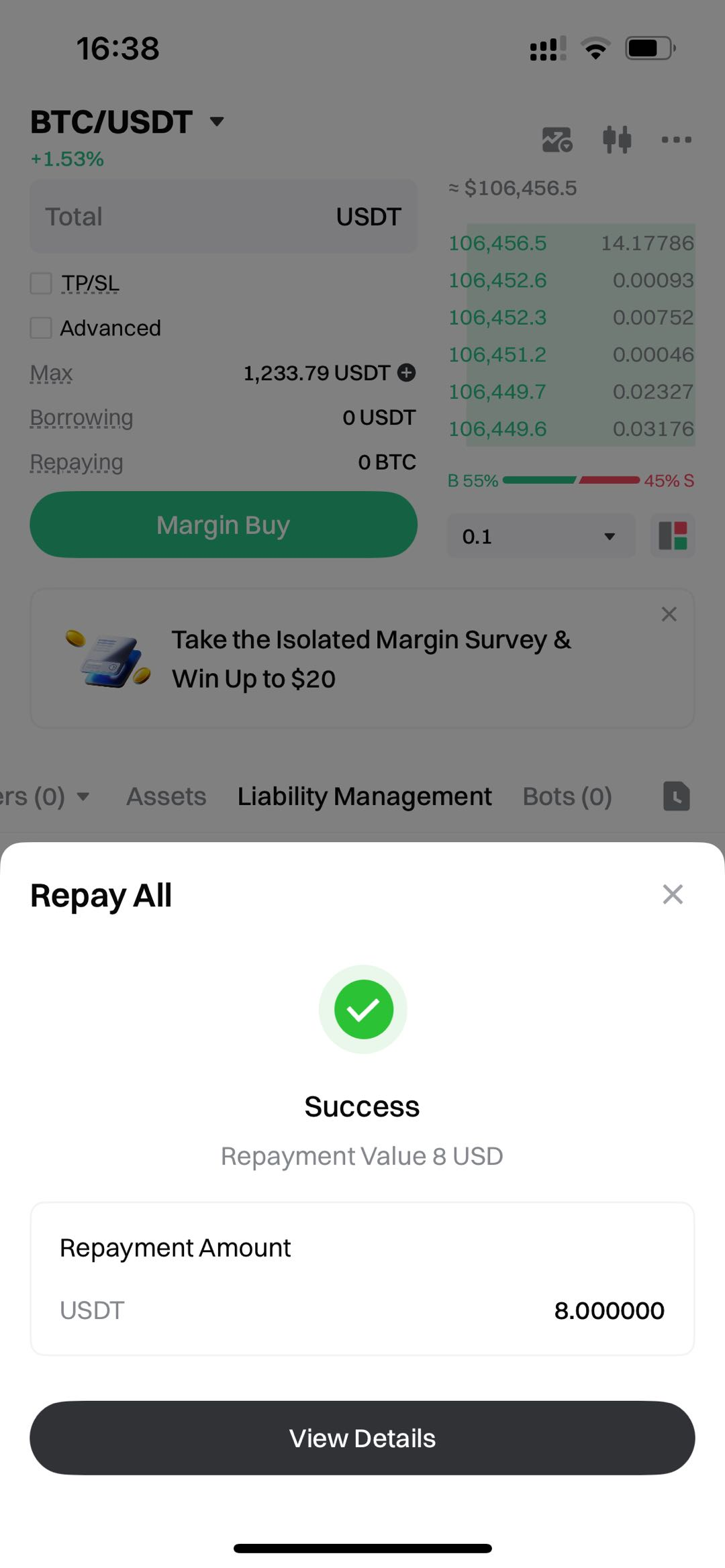Close the Repay All sheet
This screenshot has width=725, height=1568.
click(672, 894)
